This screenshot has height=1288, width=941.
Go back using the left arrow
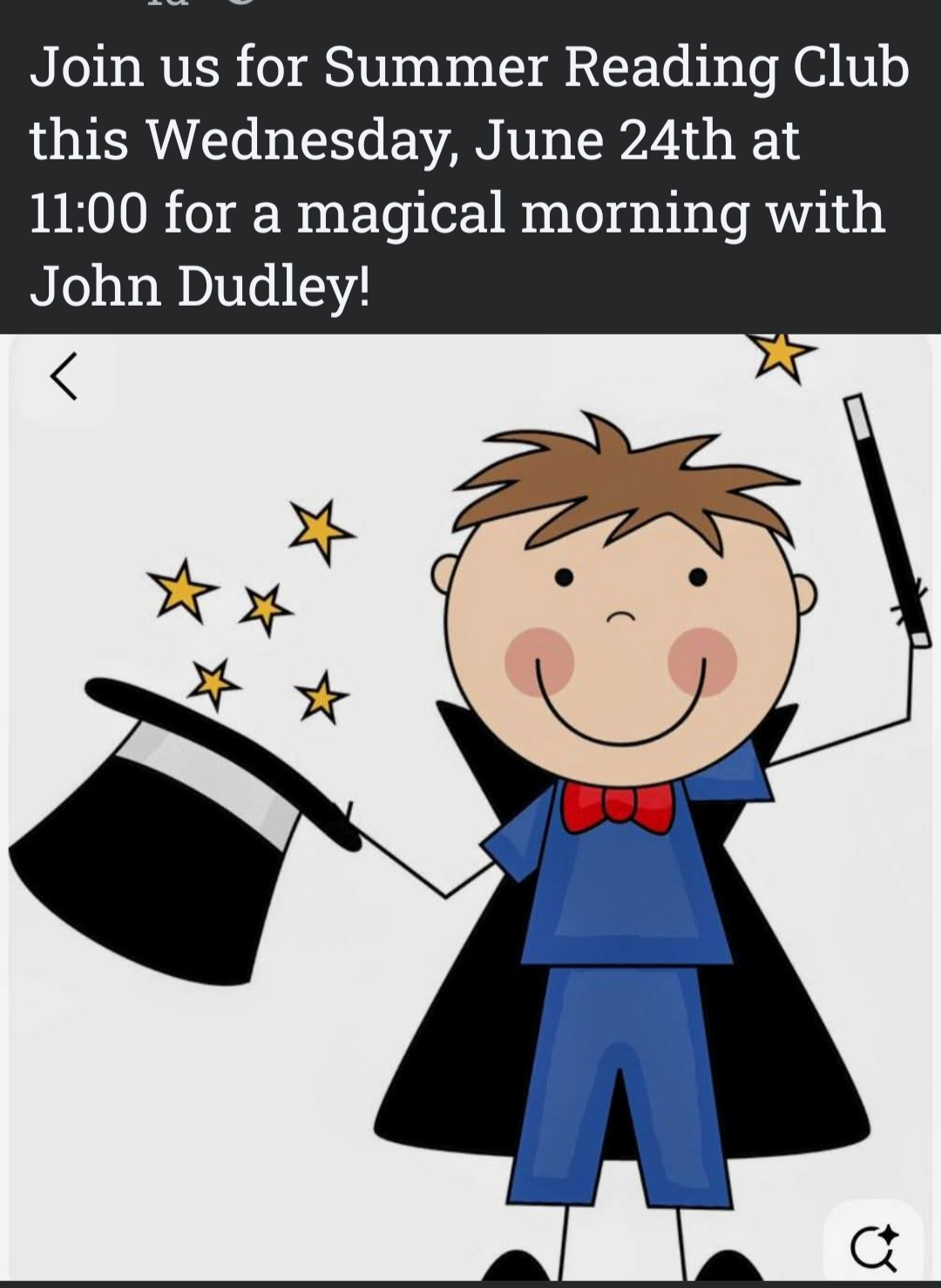point(64,376)
